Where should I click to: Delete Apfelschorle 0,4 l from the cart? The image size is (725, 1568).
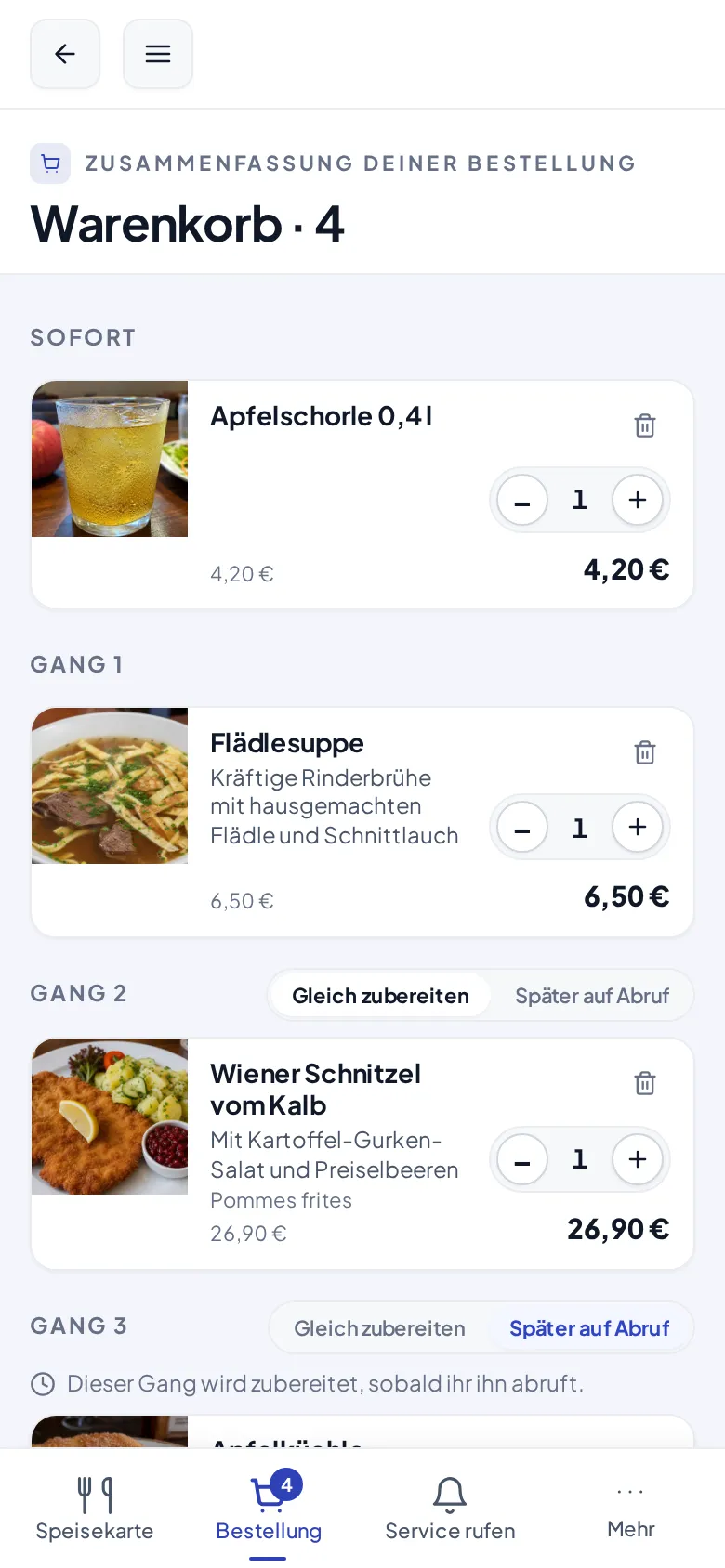point(645,425)
